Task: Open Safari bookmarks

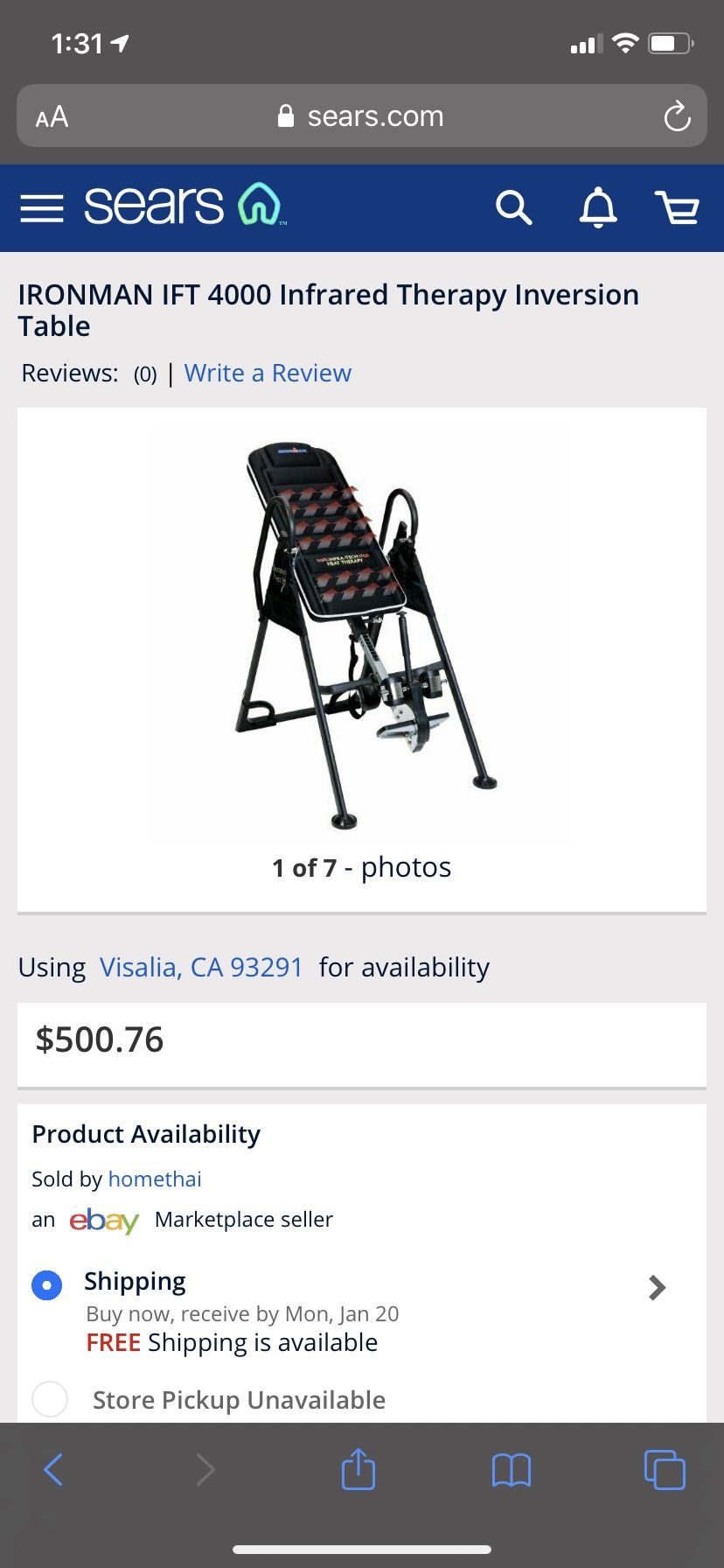Action: (512, 1470)
